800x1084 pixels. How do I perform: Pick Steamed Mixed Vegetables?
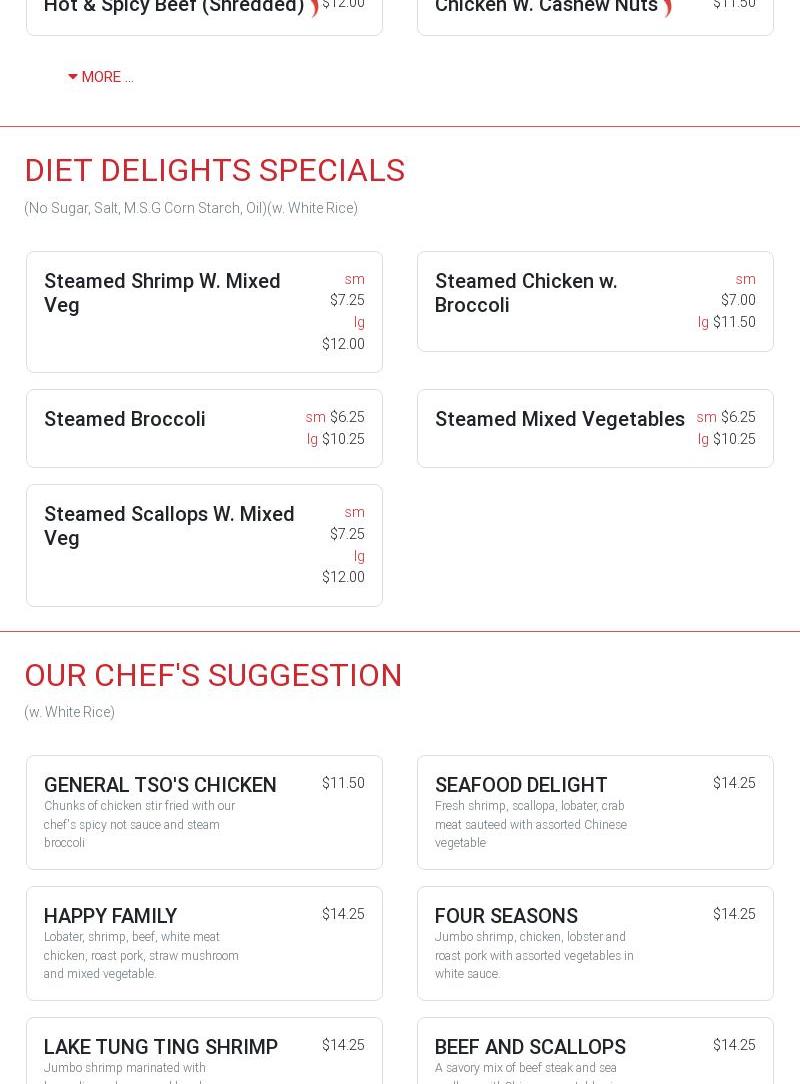pyautogui.click(x=560, y=419)
